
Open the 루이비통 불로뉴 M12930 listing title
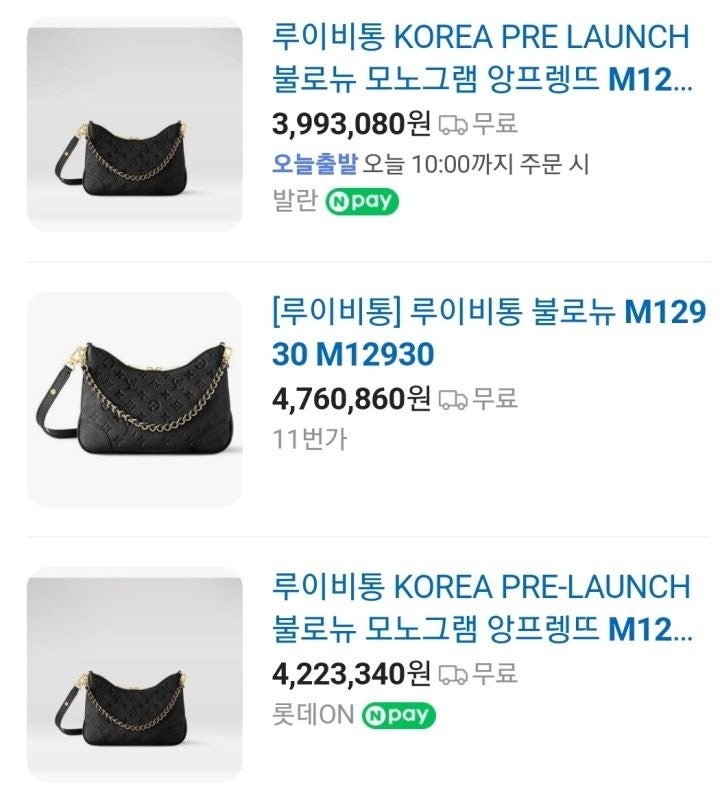coord(488,333)
